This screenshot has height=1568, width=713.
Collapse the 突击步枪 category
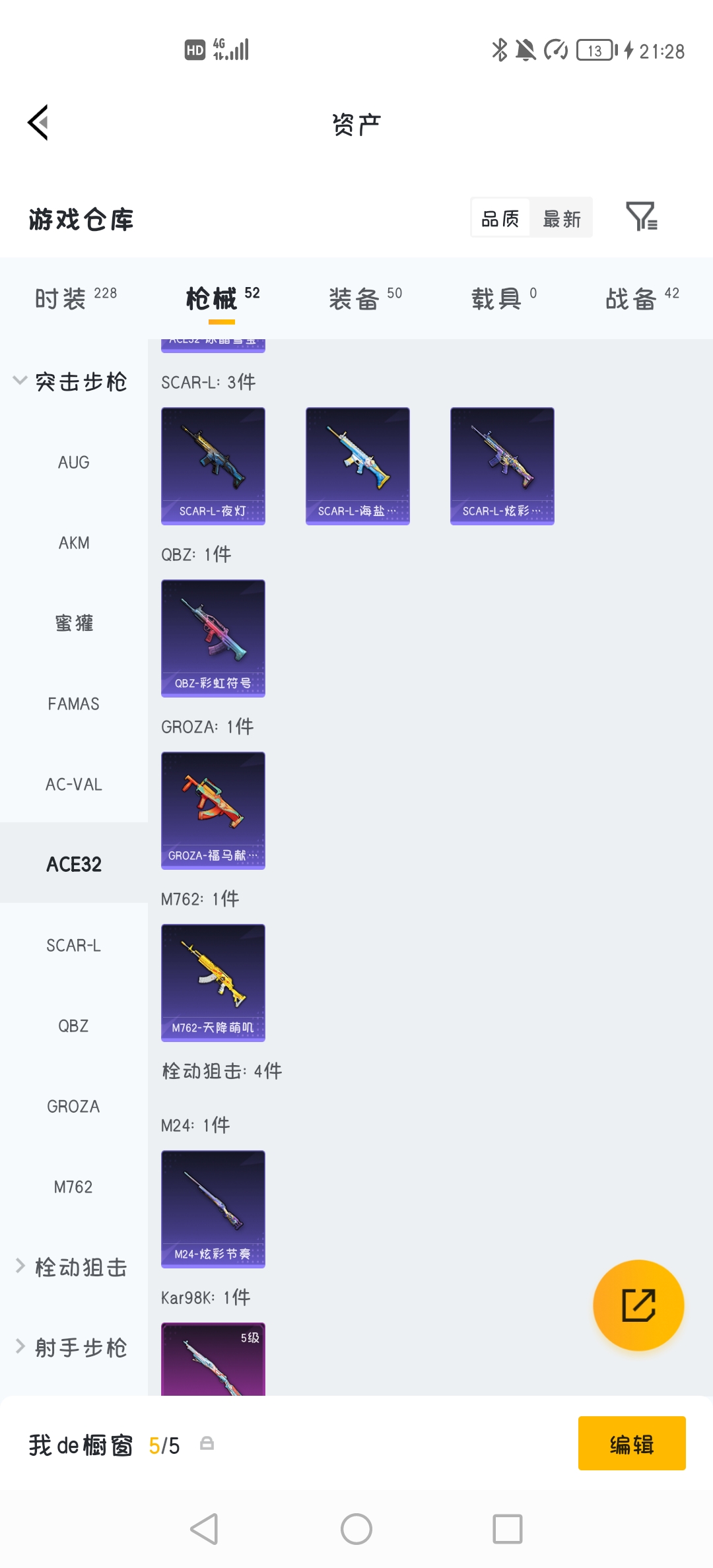(x=71, y=381)
